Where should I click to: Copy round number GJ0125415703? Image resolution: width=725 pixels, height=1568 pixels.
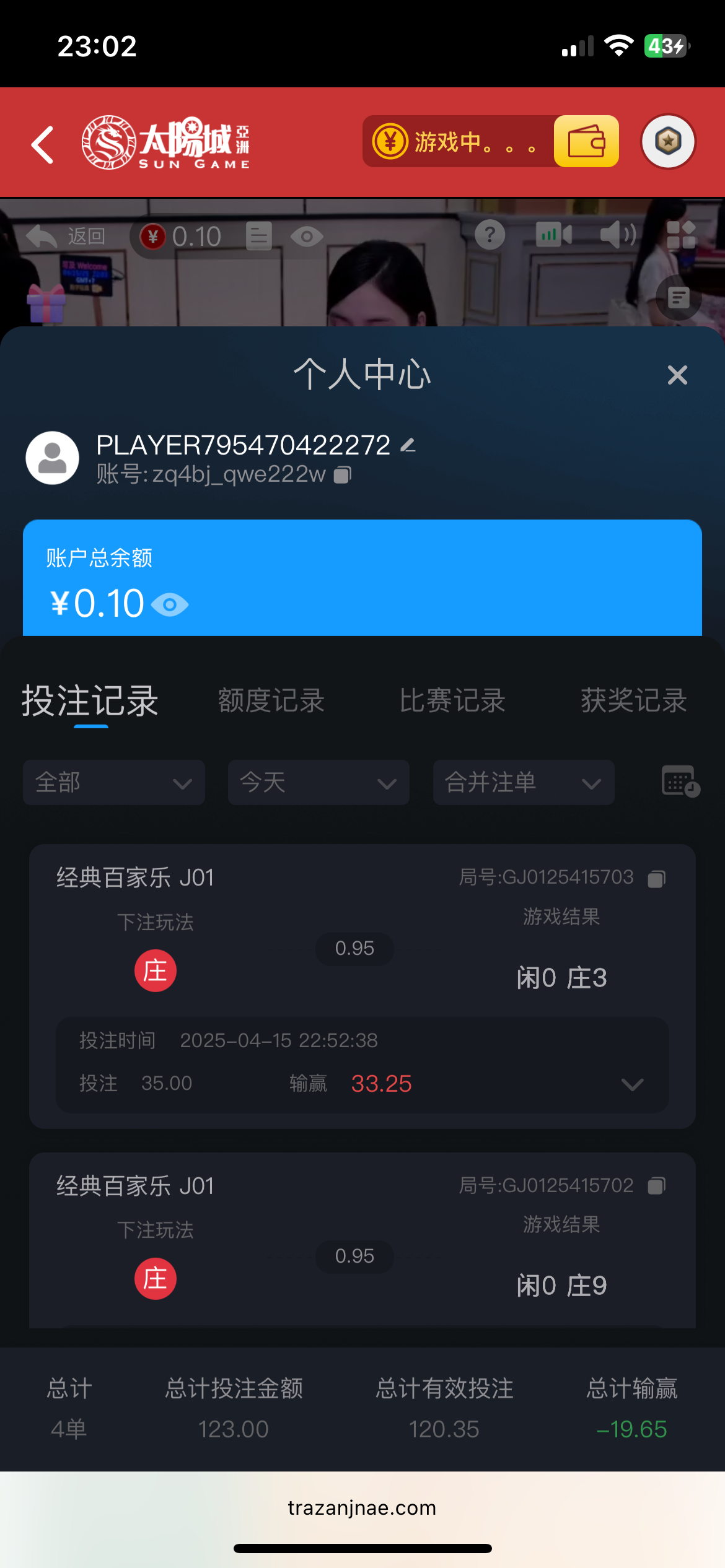pos(656,879)
